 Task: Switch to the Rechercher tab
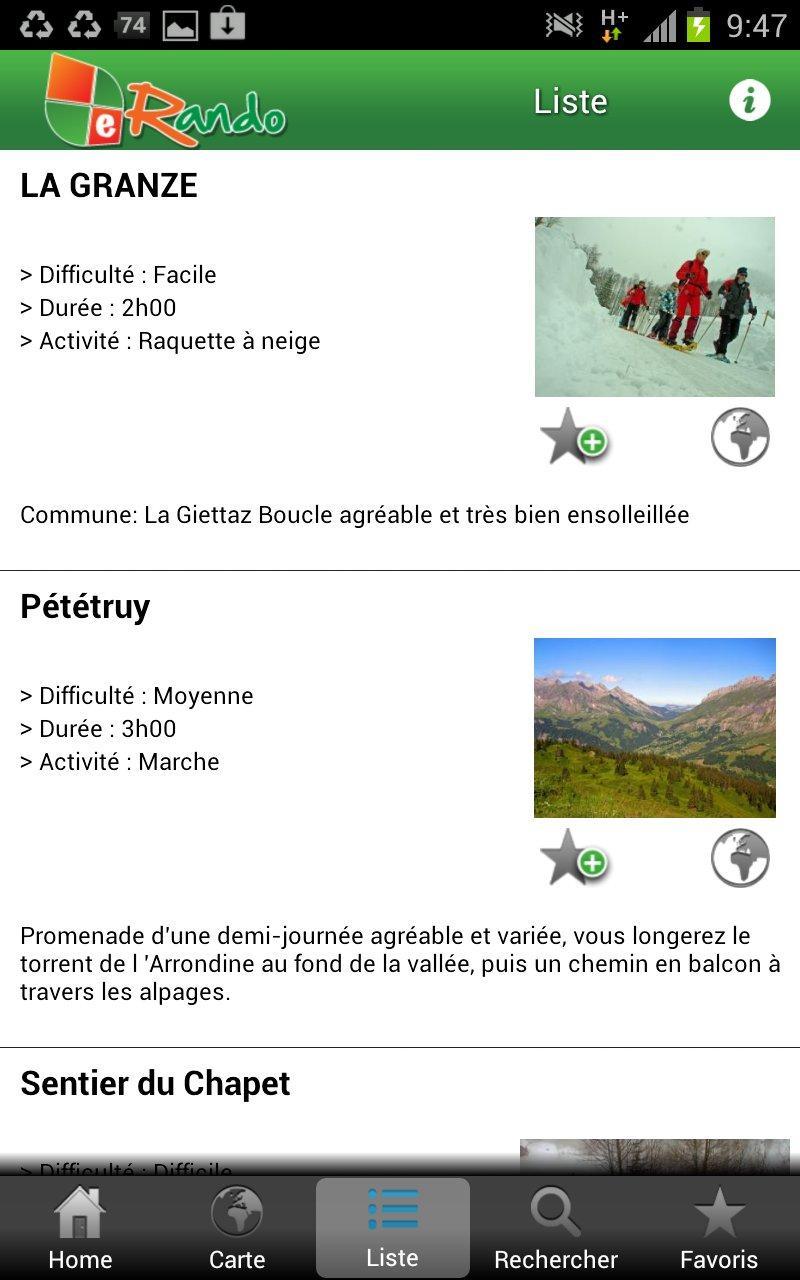tap(556, 1228)
